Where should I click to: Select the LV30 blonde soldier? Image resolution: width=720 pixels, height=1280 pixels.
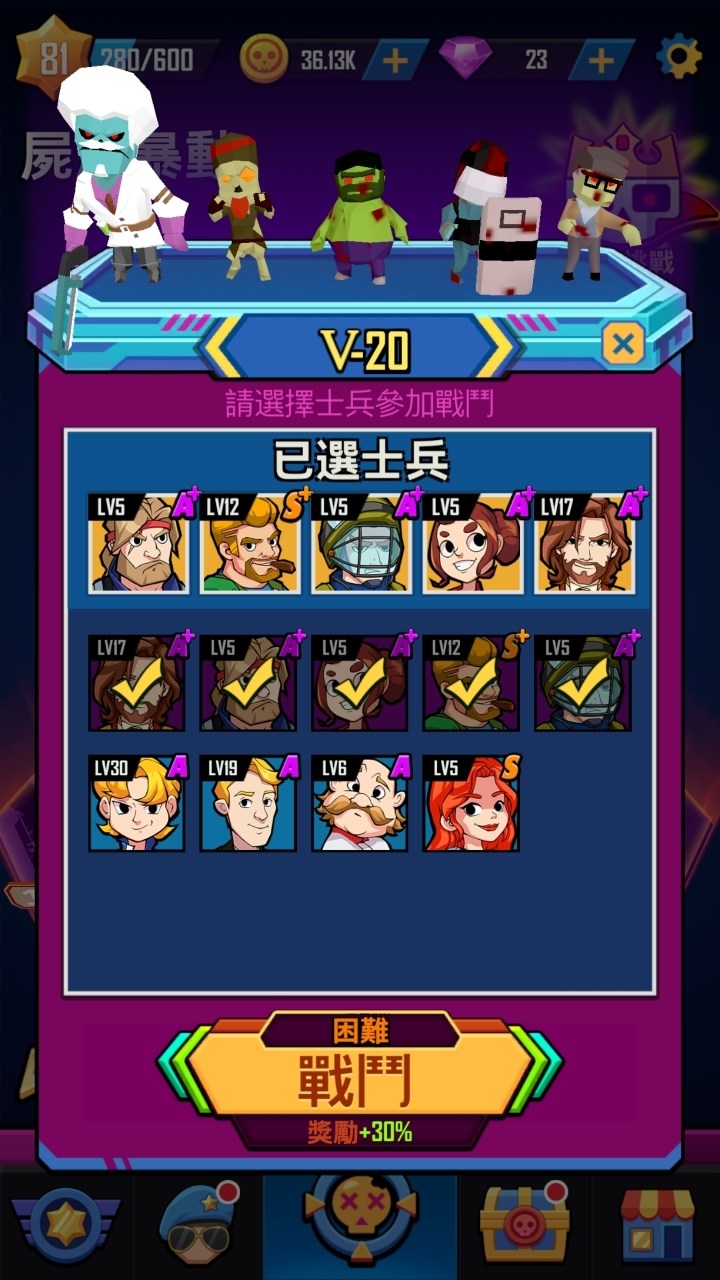click(137, 805)
